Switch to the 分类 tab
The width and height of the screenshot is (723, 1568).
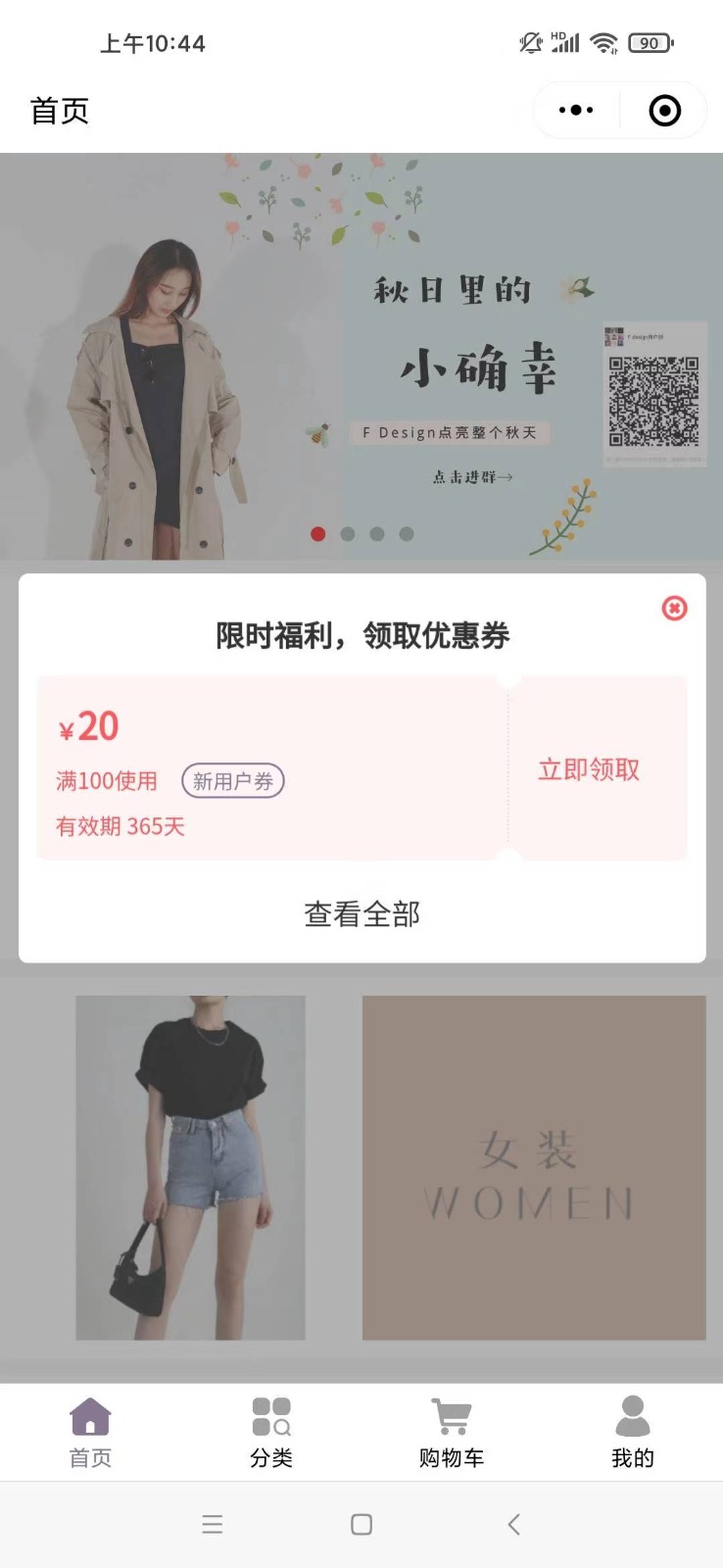point(271,1433)
